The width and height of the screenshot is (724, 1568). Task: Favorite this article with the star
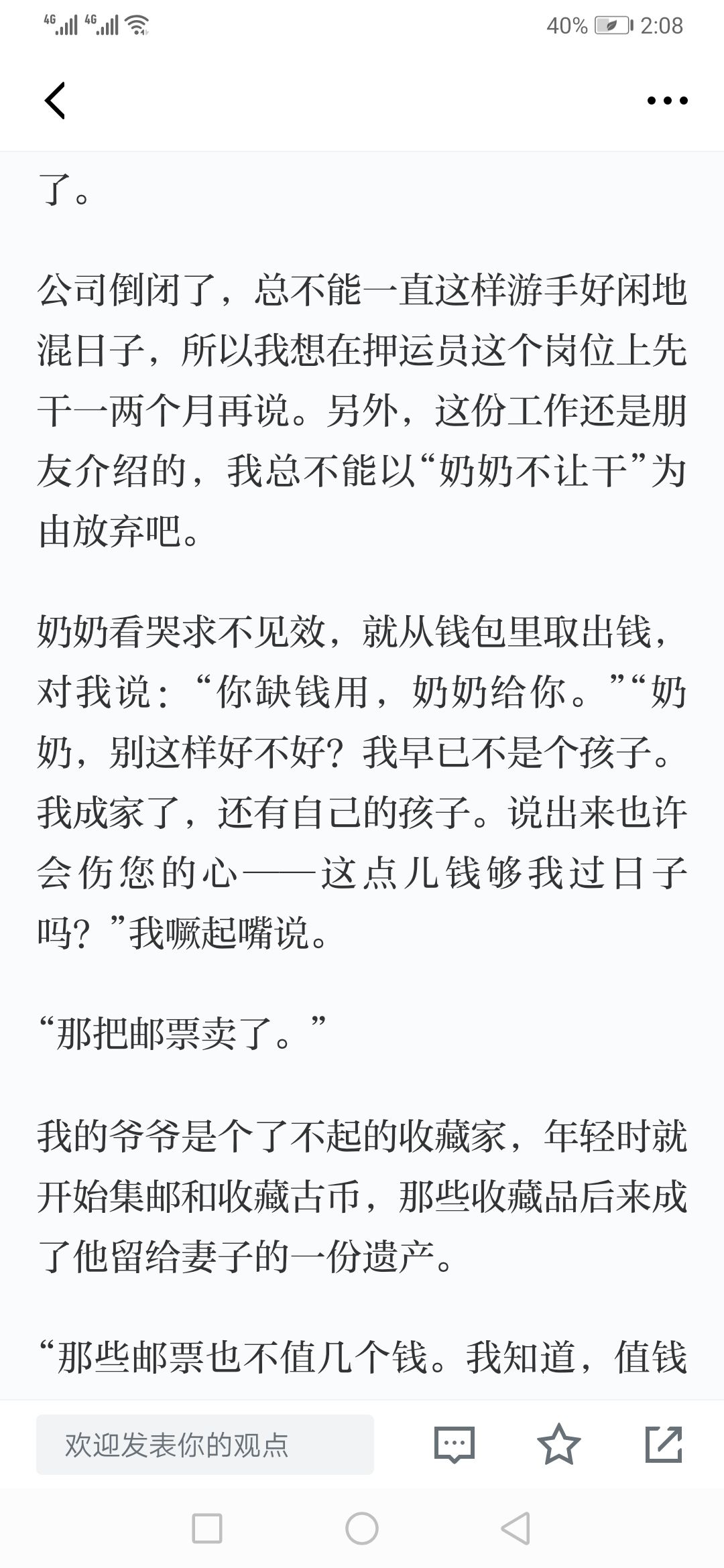[x=558, y=1444]
